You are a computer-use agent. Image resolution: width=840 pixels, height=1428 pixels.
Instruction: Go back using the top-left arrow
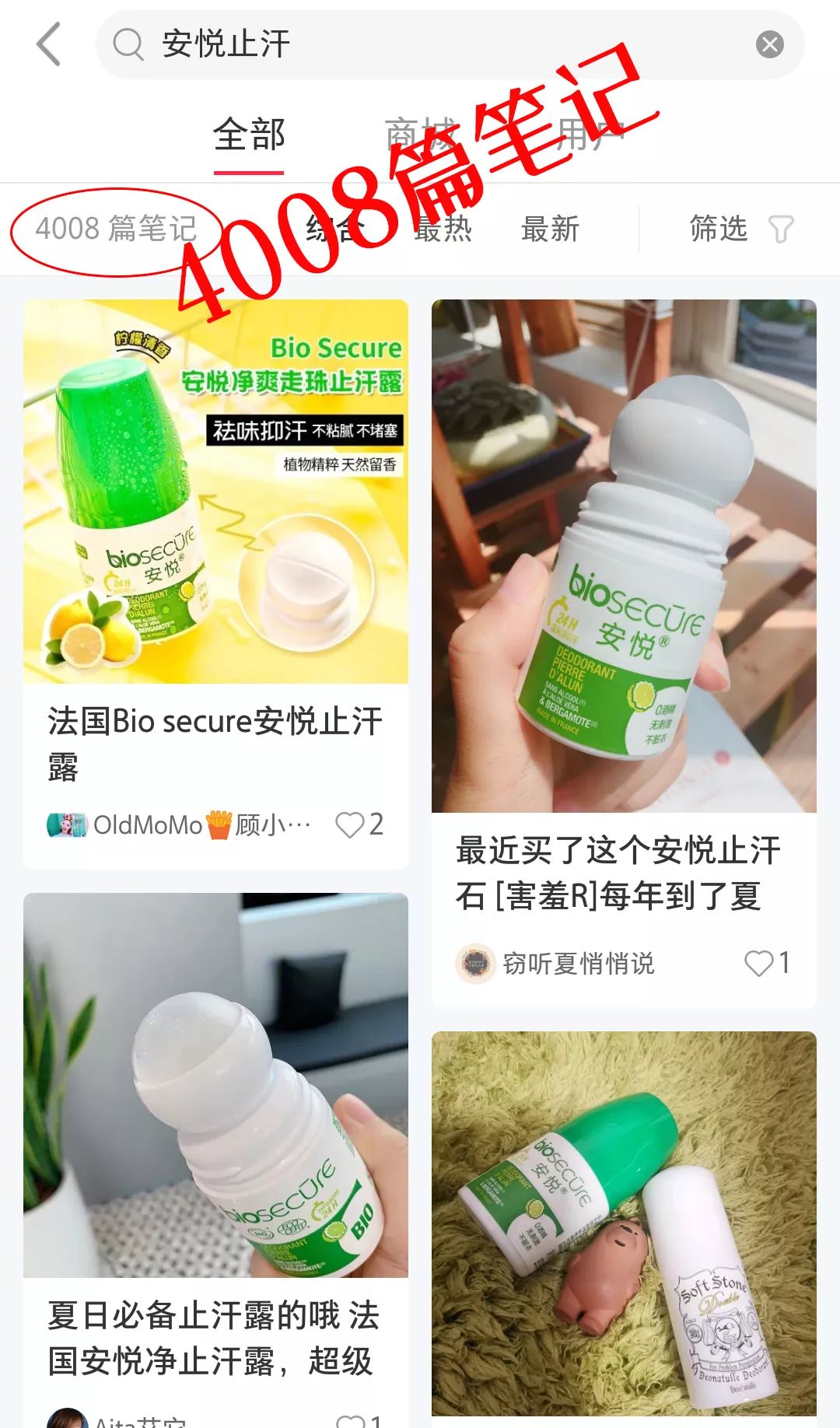click(48, 44)
